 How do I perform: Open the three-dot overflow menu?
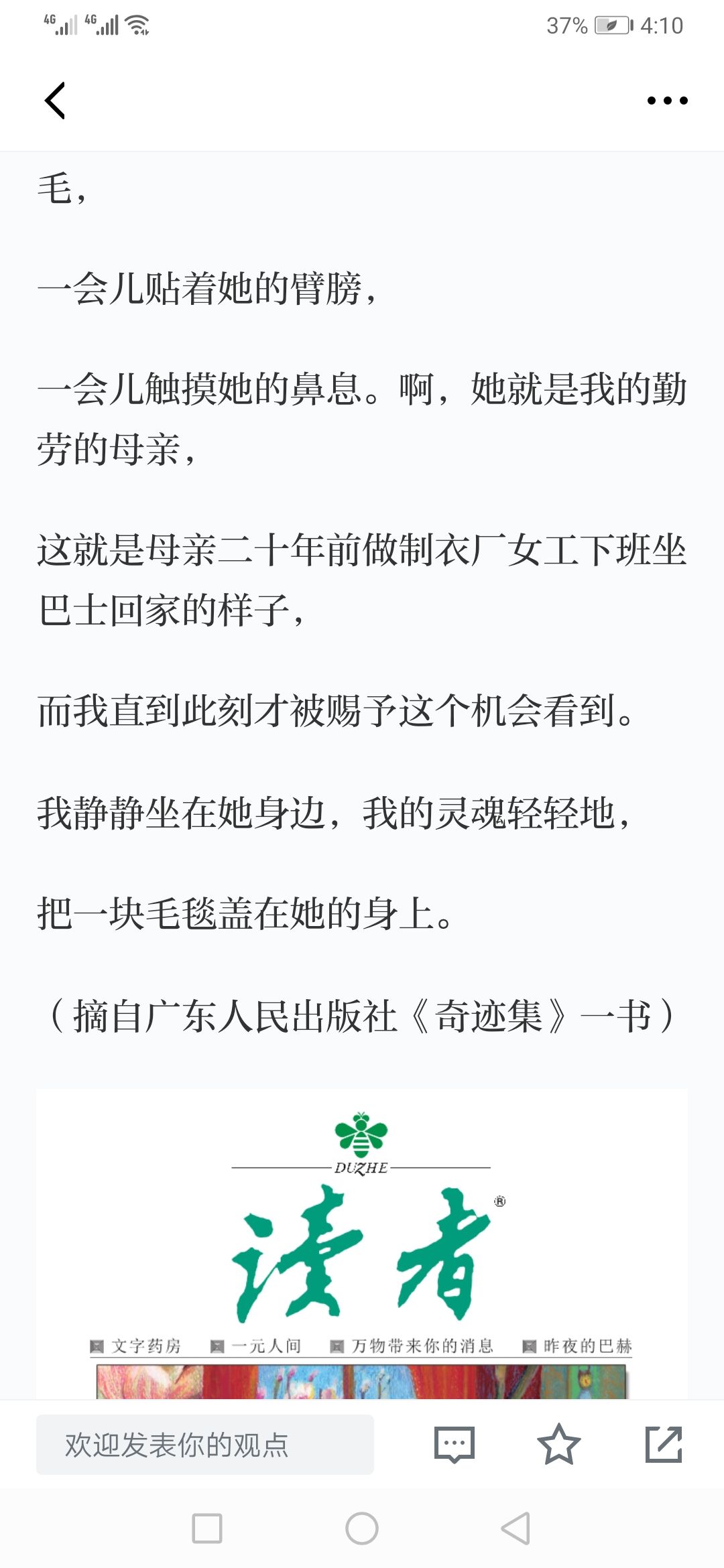coord(667,101)
